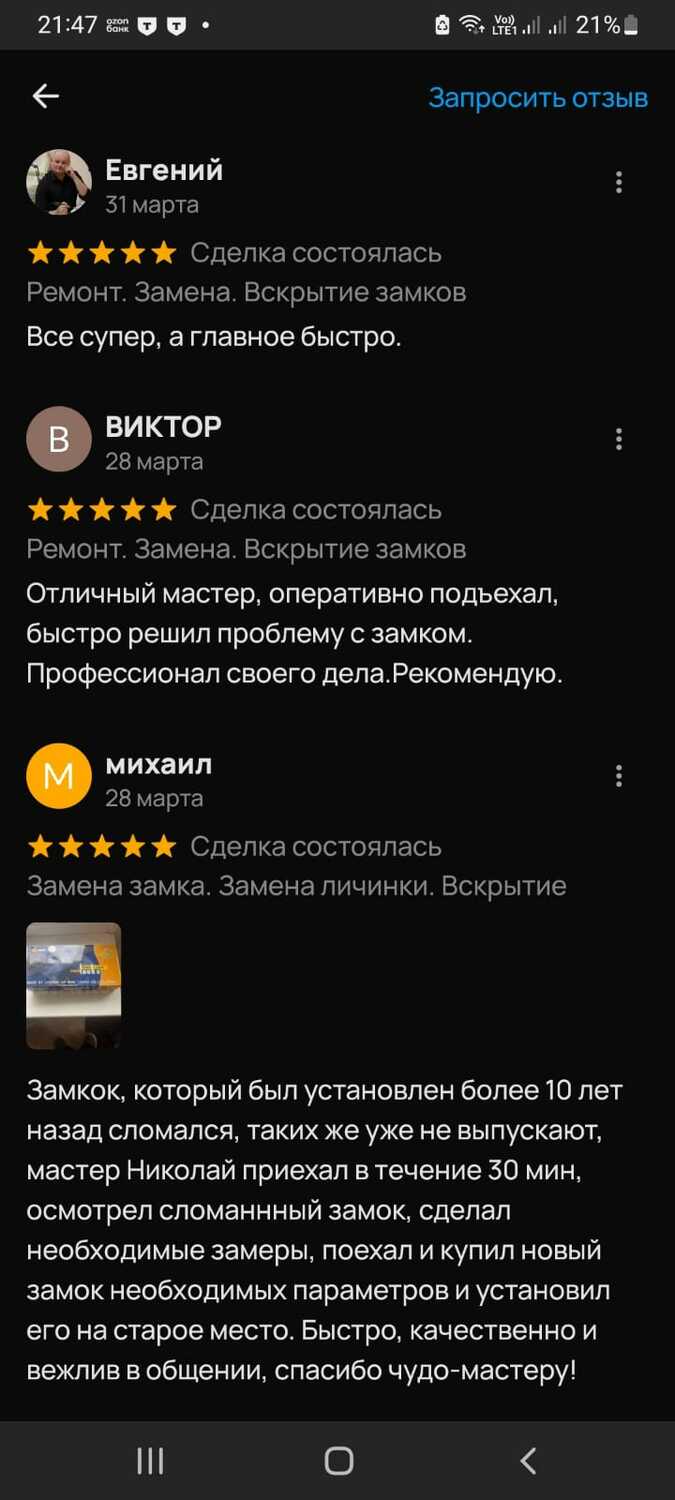Viewport: 675px width, 1500px height.
Task: Open Евгений's profile avatar
Action: (59, 183)
